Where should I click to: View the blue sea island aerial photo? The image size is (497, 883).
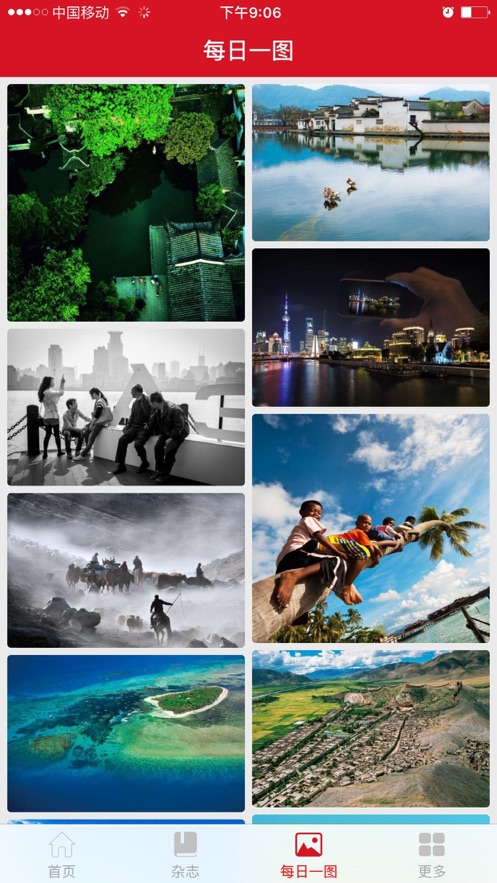click(x=126, y=733)
